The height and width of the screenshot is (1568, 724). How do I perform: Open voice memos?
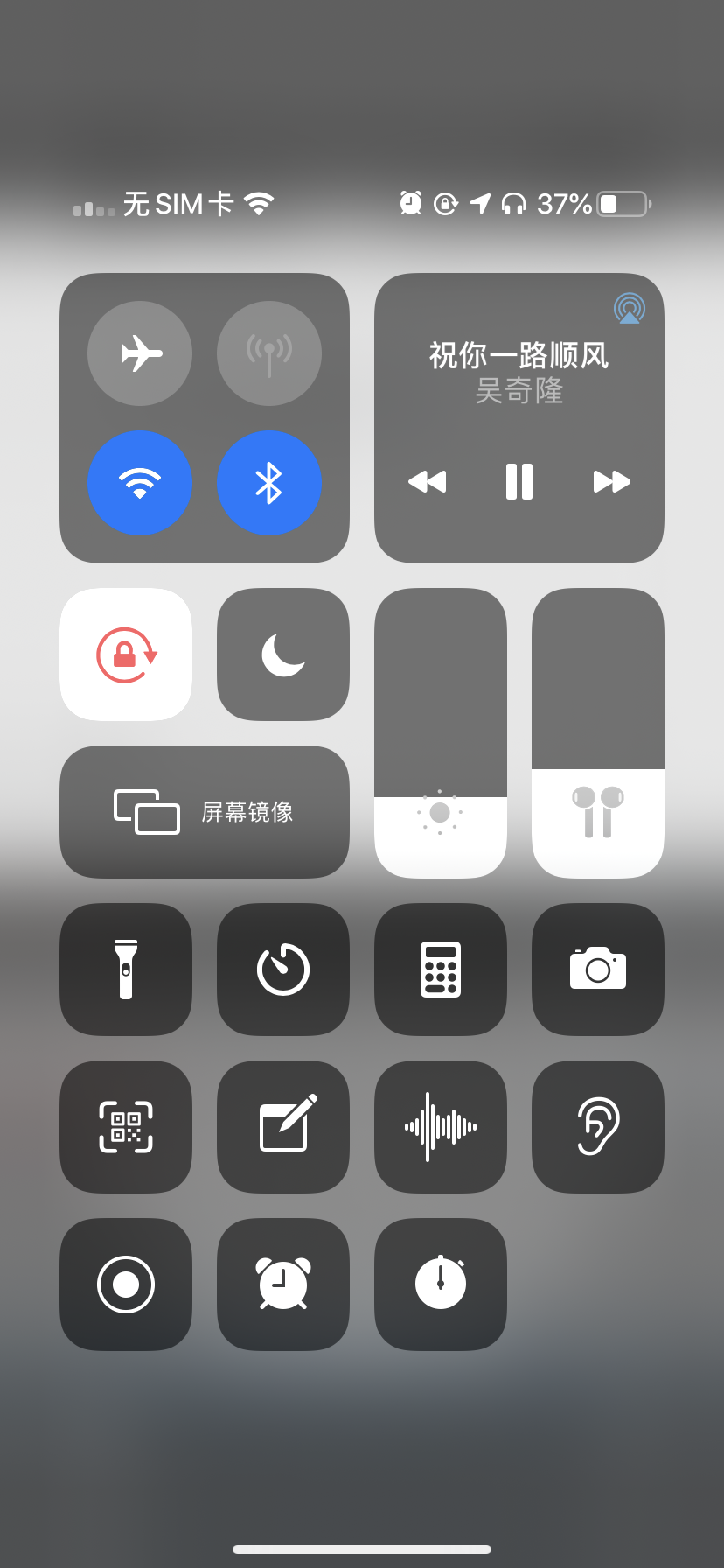tap(441, 1127)
